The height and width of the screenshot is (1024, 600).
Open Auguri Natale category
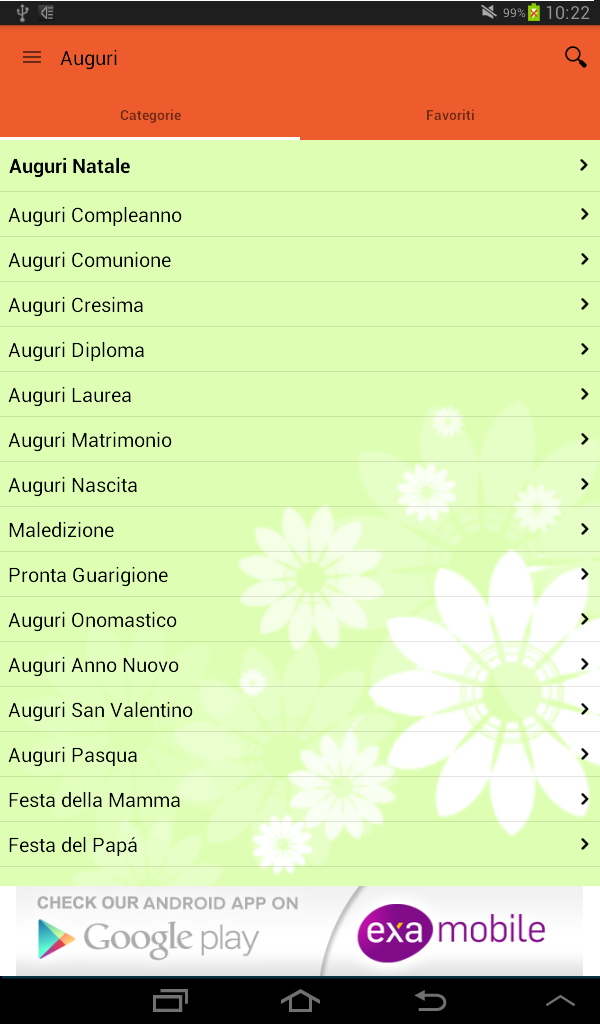point(300,166)
